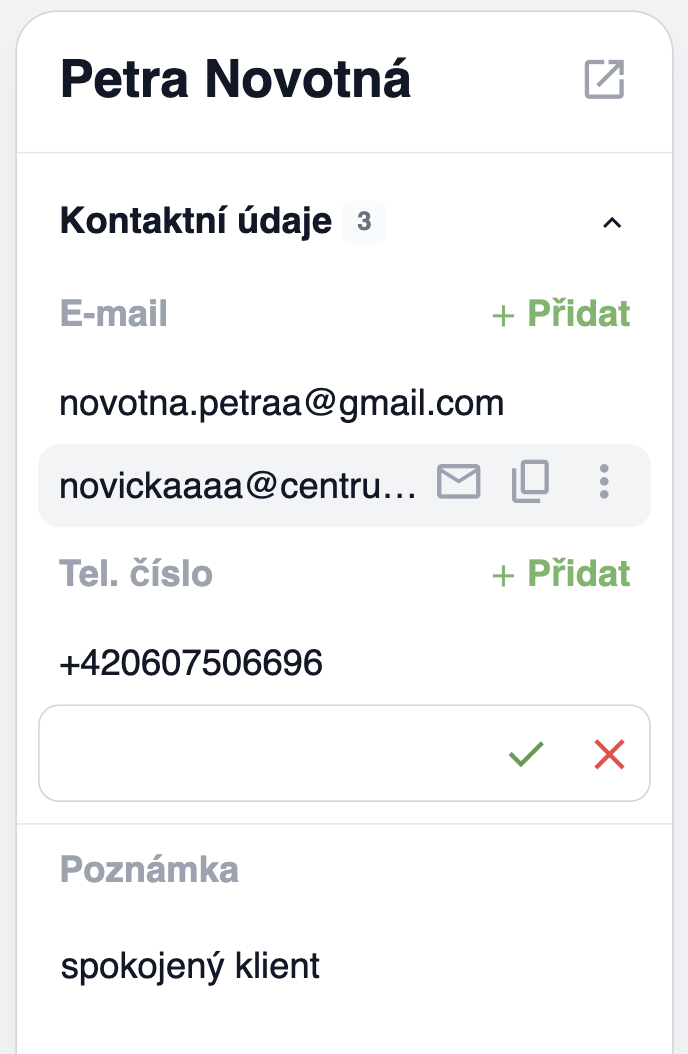Collapse the Kontaktní údaje section
This screenshot has width=688, height=1054.
click(612, 223)
